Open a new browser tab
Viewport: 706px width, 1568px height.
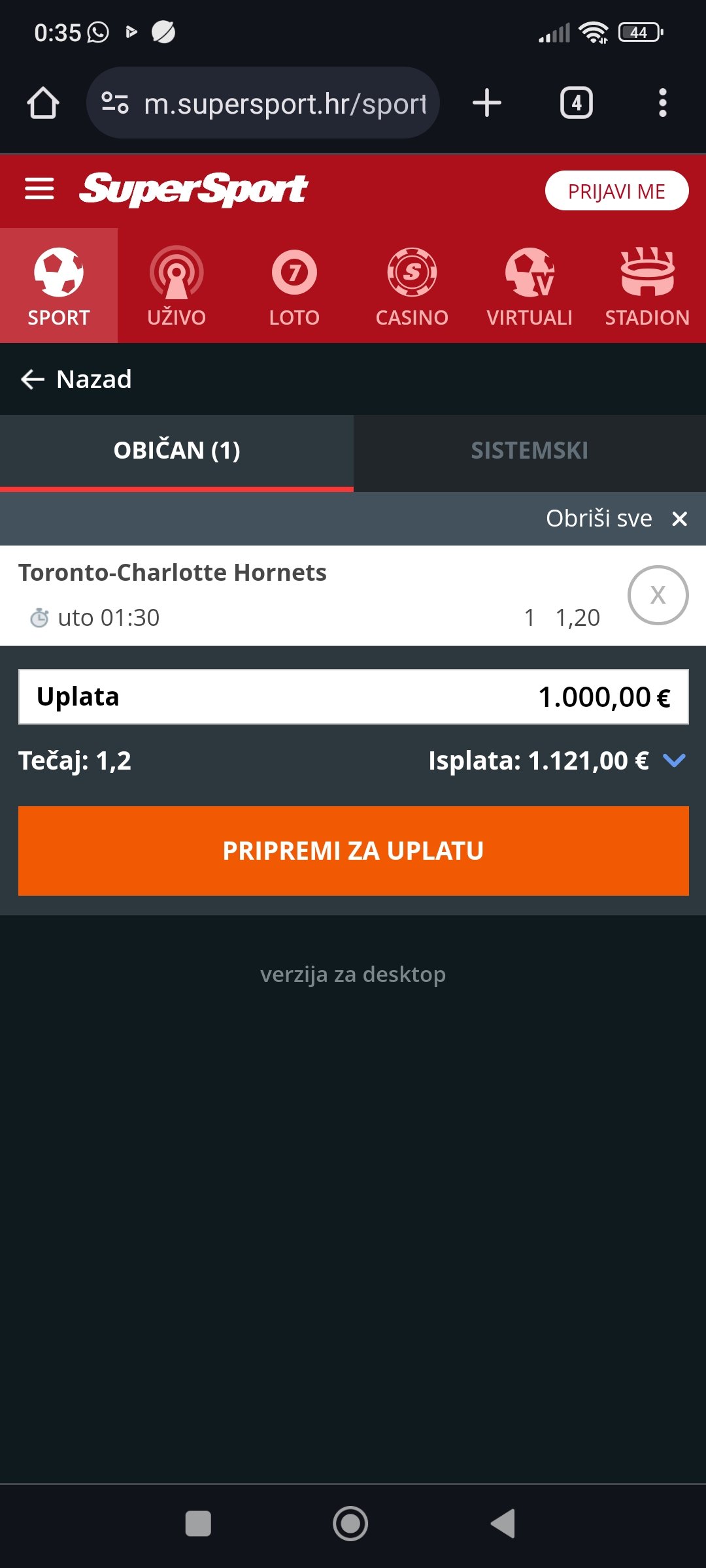pos(487,103)
